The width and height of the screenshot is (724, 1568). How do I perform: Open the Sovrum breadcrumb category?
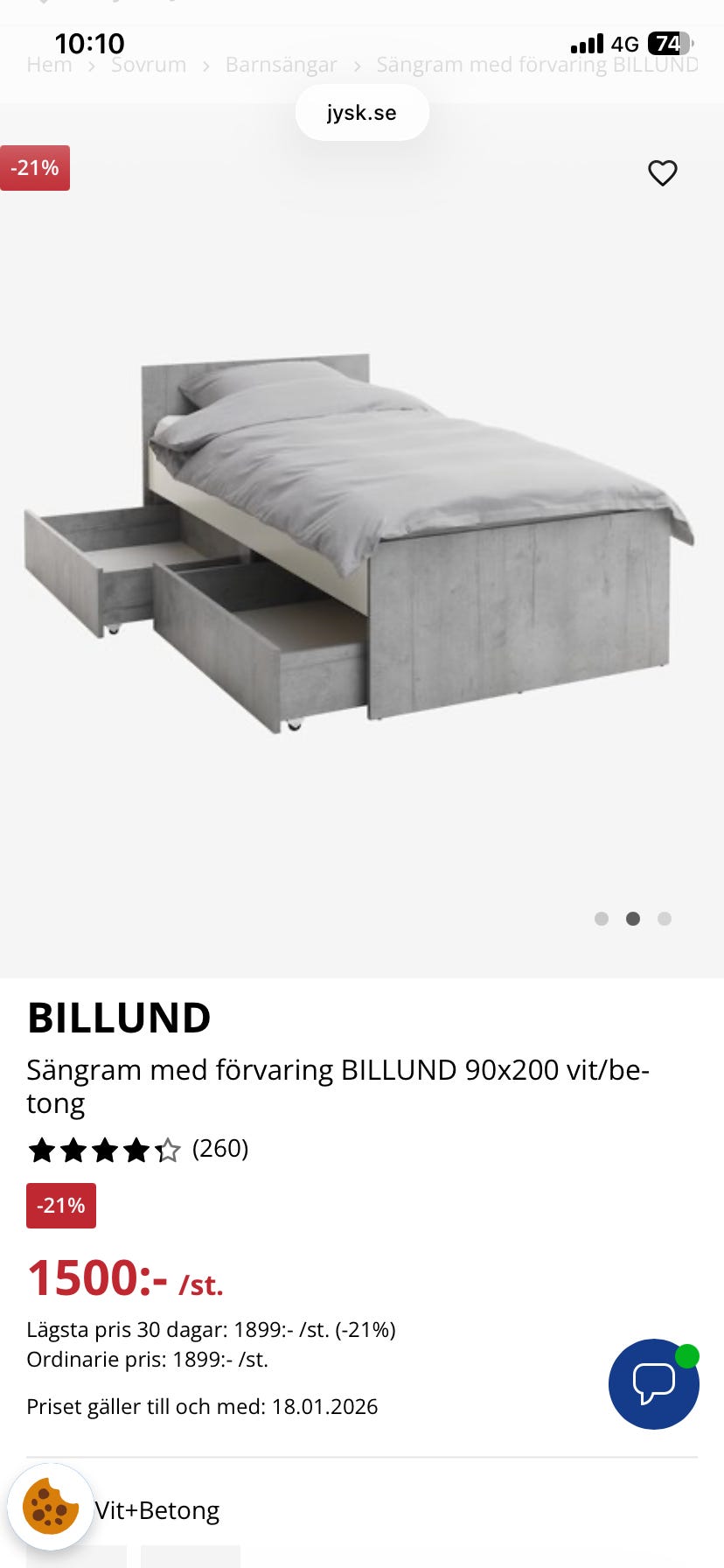coord(149,64)
